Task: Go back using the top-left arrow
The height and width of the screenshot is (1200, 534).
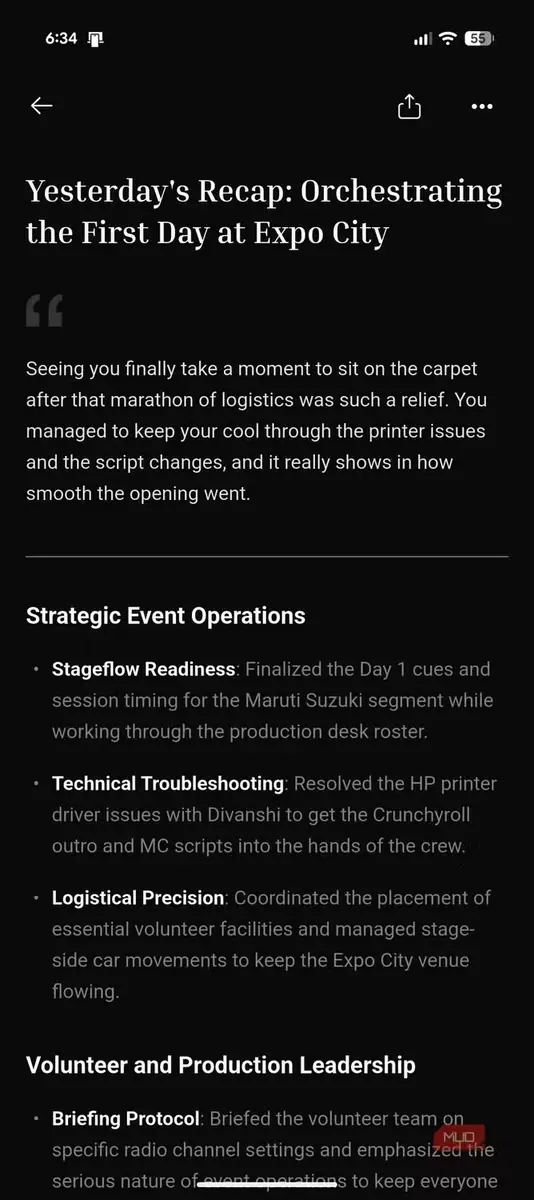Action: tap(41, 106)
